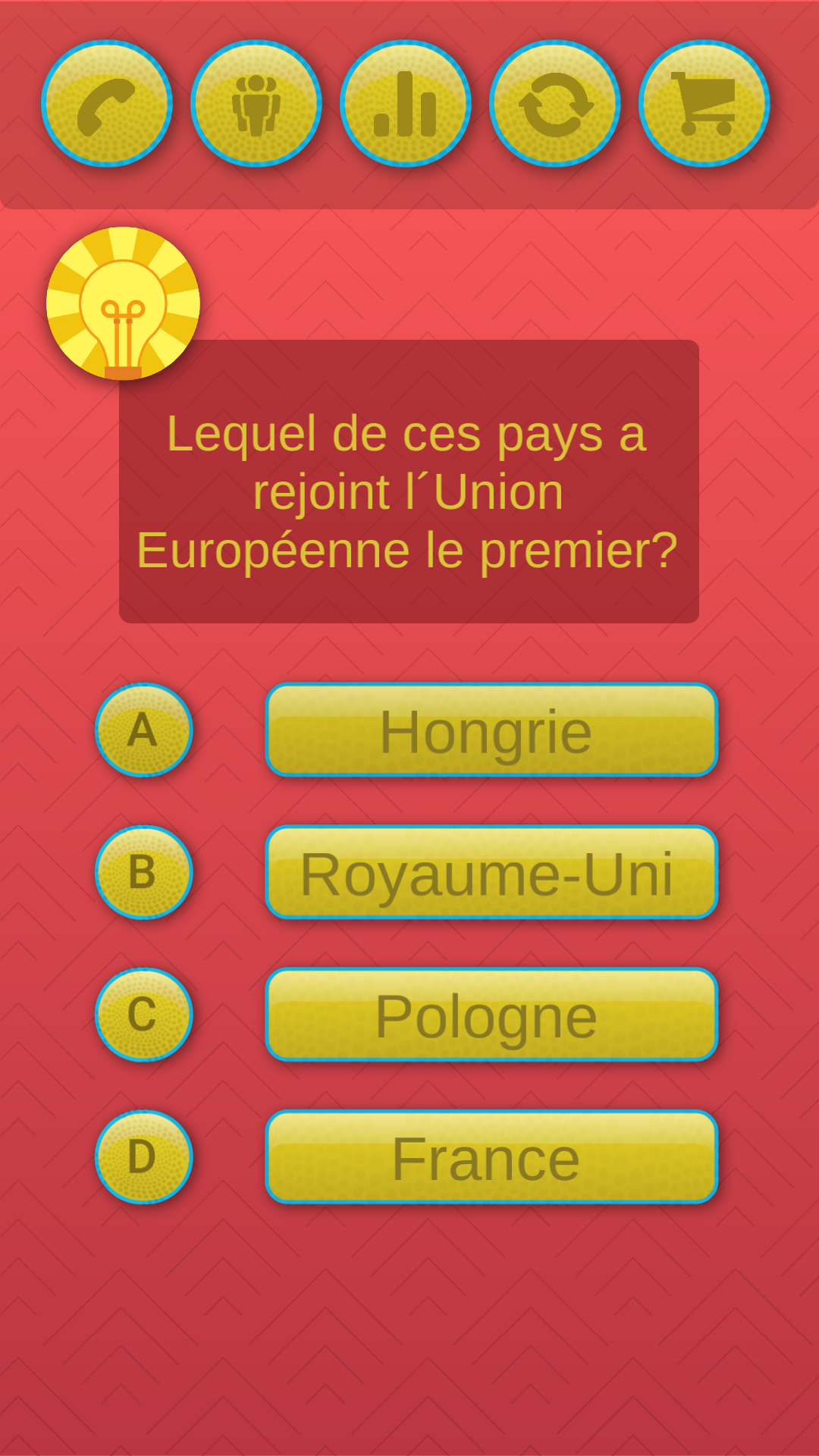The width and height of the screenshot is (819, 1456).
Task: Pick the letter D circle
Action: (144, 1157)
